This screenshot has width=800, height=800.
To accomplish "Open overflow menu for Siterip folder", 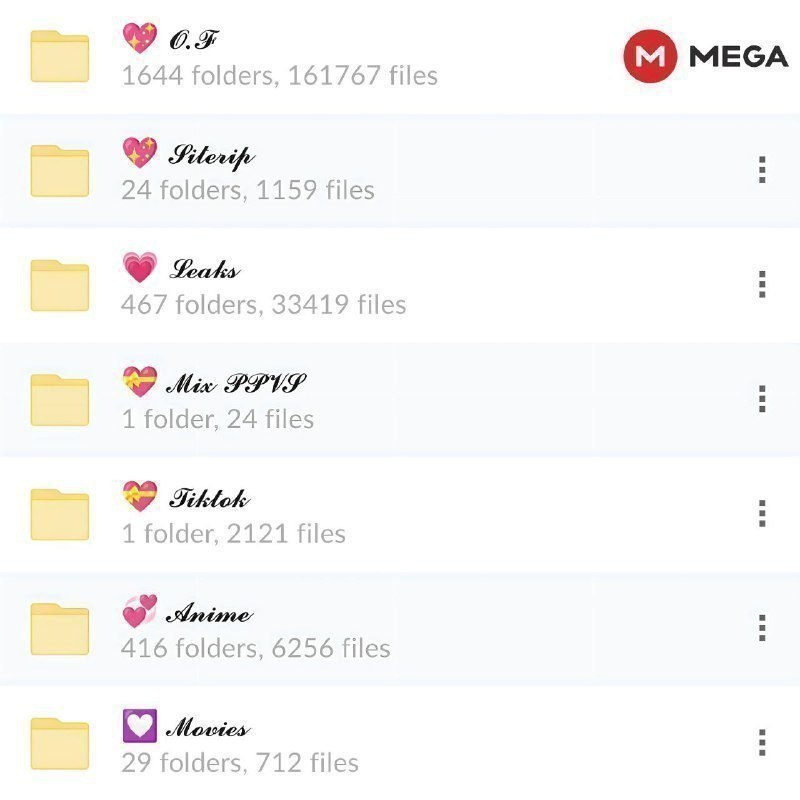I will 762,169.
